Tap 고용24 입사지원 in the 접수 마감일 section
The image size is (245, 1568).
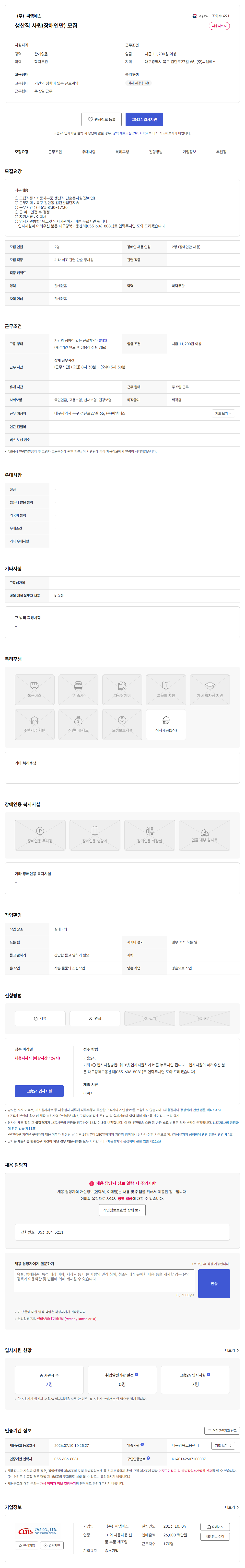39,1091
